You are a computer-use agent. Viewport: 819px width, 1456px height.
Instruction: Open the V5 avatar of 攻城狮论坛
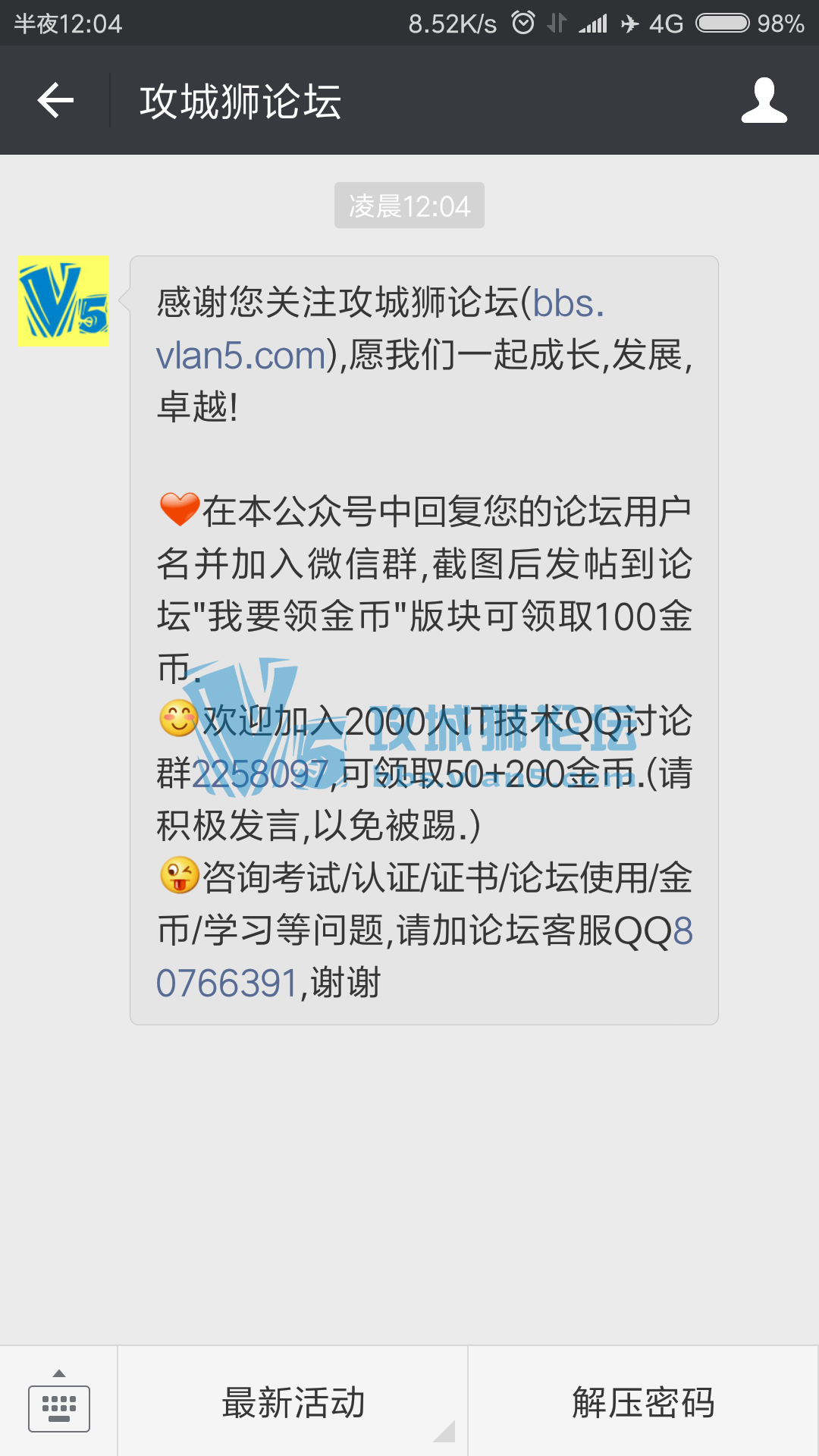(x=63, y=301)
